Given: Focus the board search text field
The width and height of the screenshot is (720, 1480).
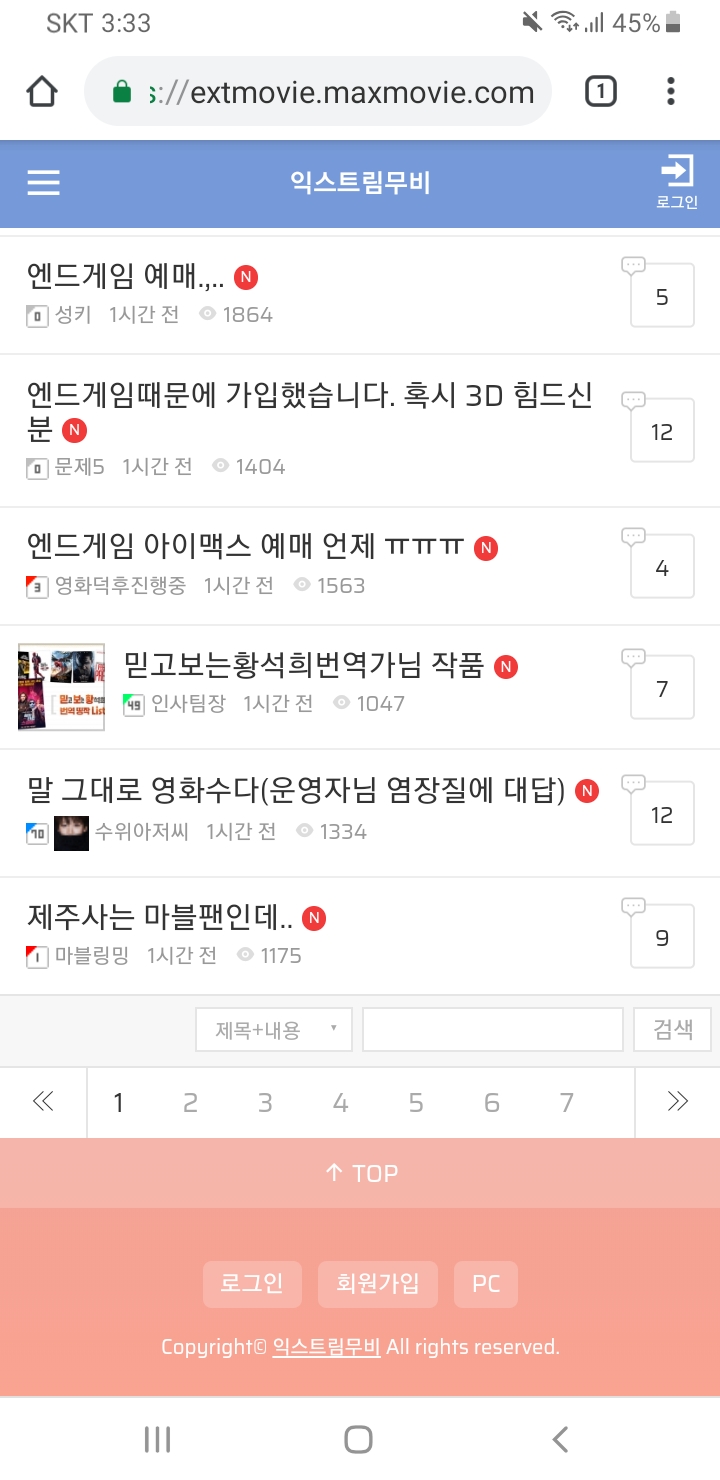Looking at the screenshot, I should tap(492, 1030).
